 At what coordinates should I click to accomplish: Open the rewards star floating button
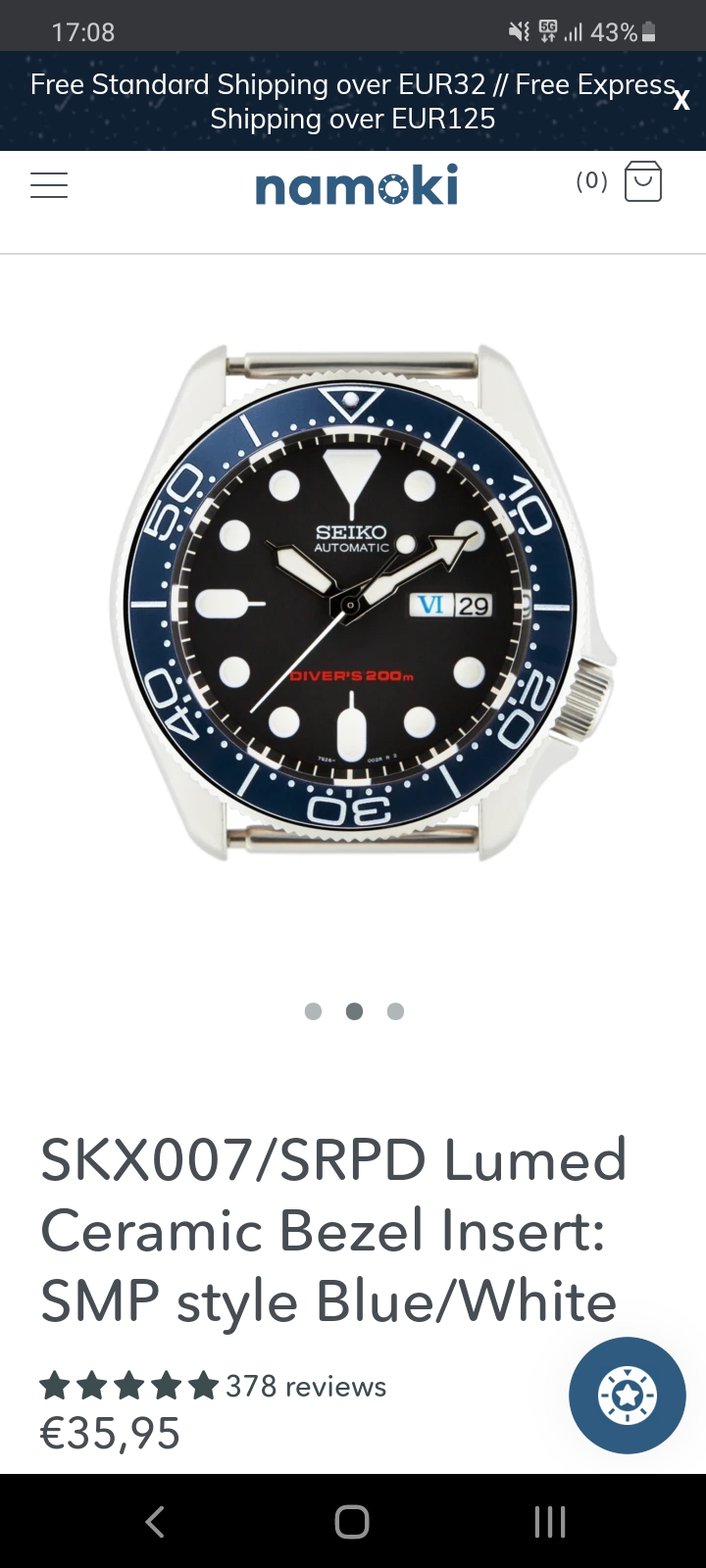628,1396
